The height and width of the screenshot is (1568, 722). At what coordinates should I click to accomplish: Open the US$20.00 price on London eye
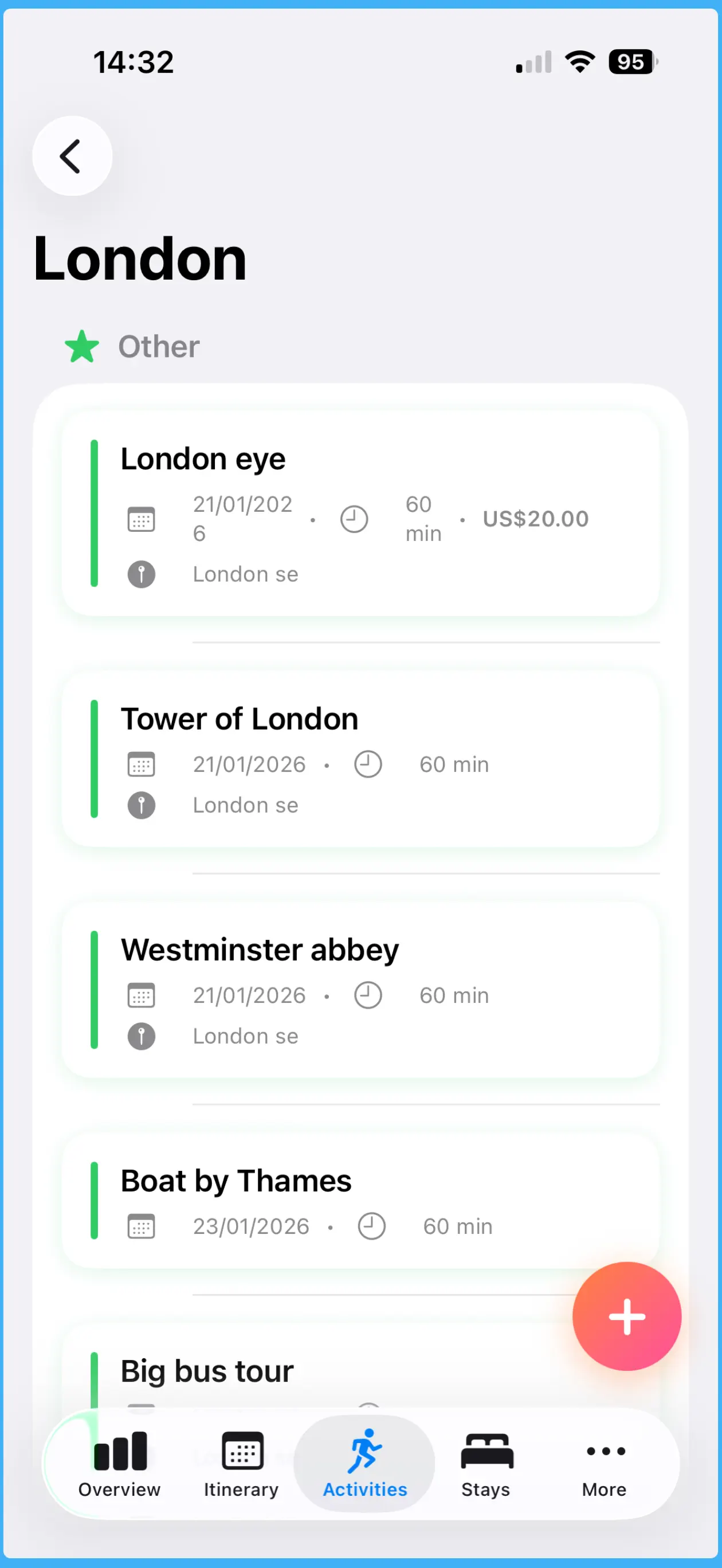point(535,519)
